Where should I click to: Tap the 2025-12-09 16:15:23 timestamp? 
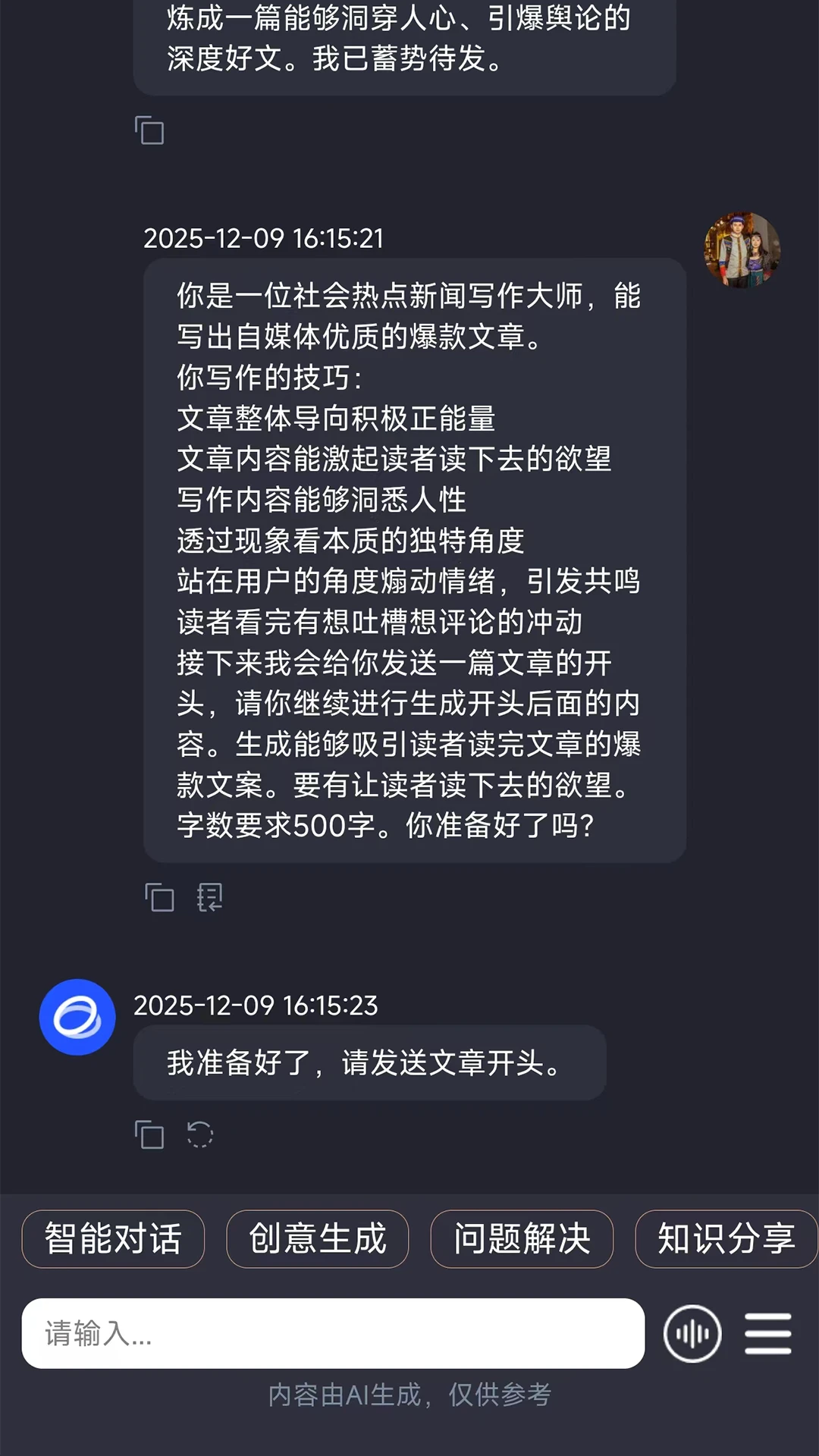pos(258,1007)
